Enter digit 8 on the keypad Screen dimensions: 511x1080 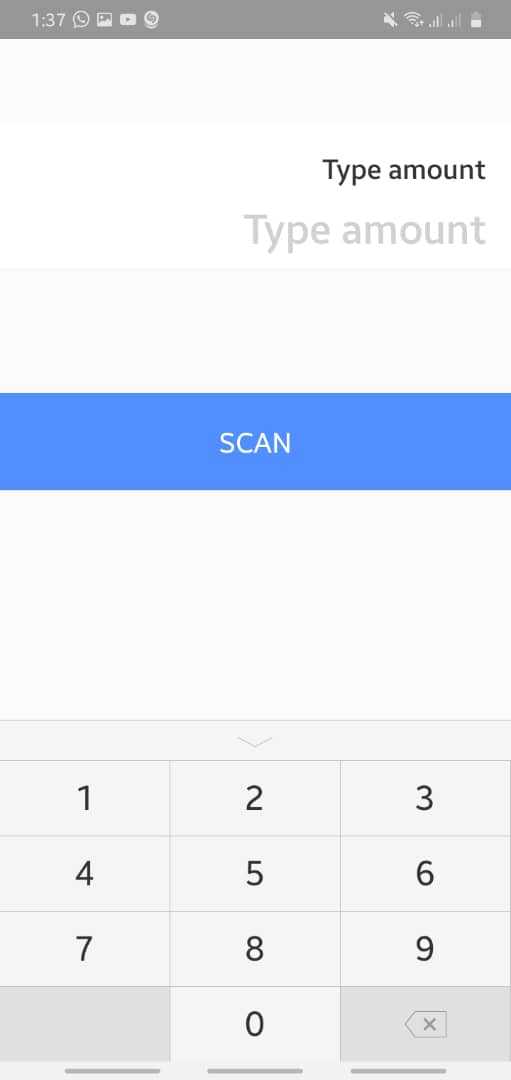coord(255,949)
